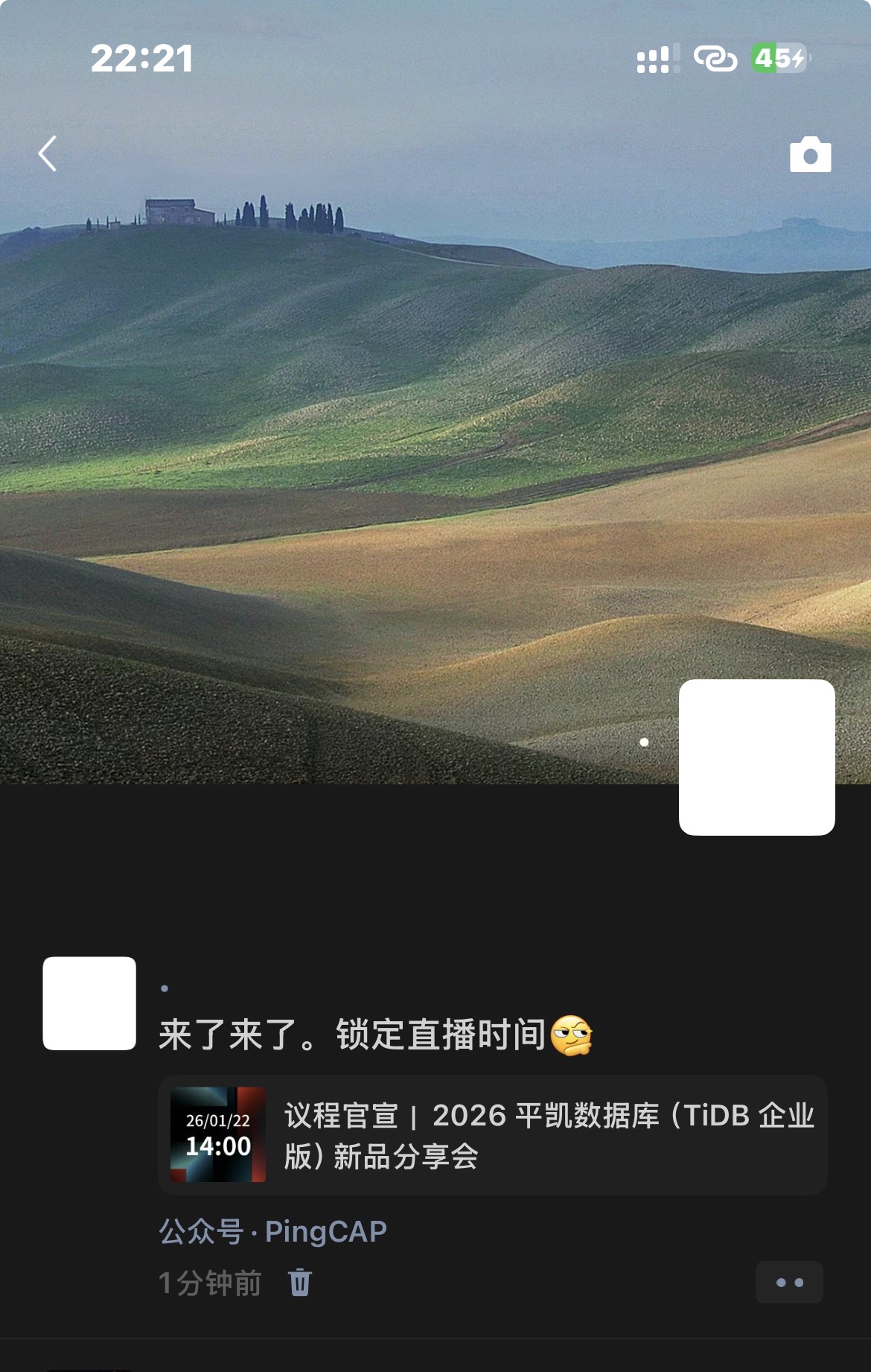Go back using the top-left arrow
The height and width of the screenshot is (1372, 871).
48,154
